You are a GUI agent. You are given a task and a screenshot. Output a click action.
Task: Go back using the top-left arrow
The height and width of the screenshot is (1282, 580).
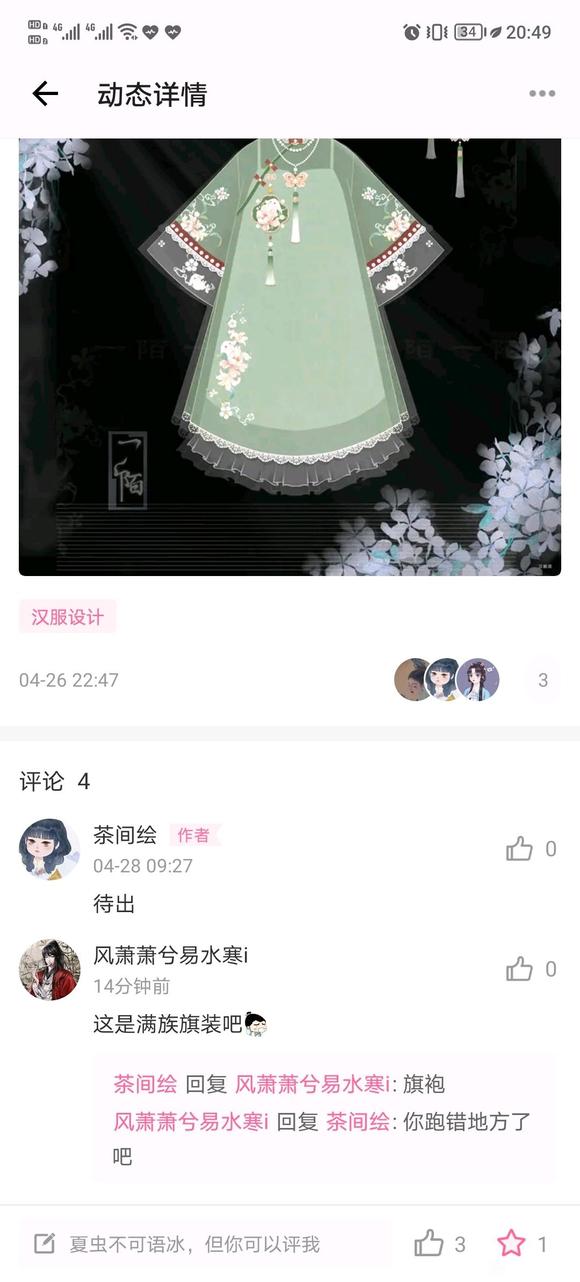click(45, 94)
